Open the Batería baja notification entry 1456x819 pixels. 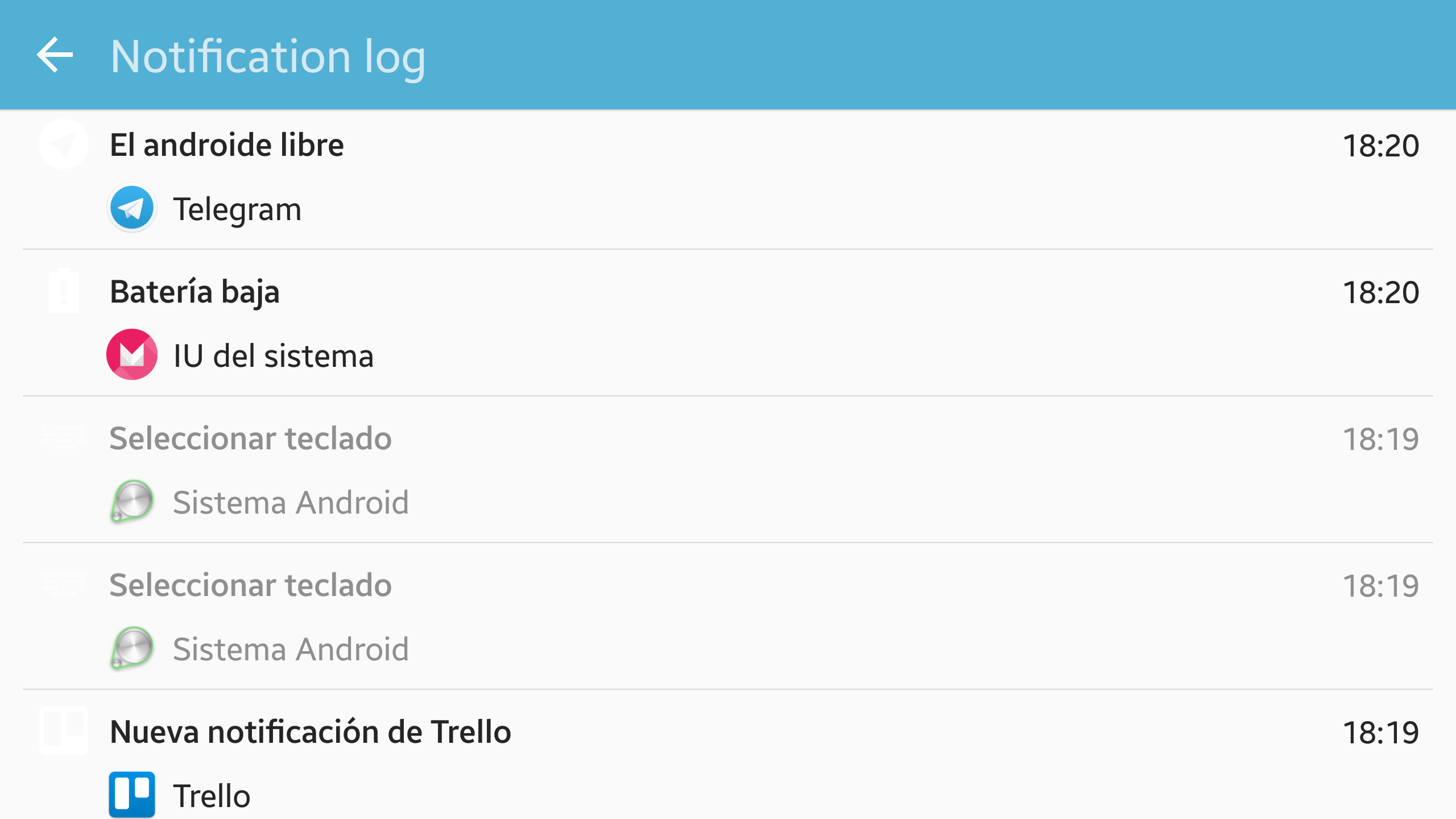pyautogui.click(x=728, y=323)
